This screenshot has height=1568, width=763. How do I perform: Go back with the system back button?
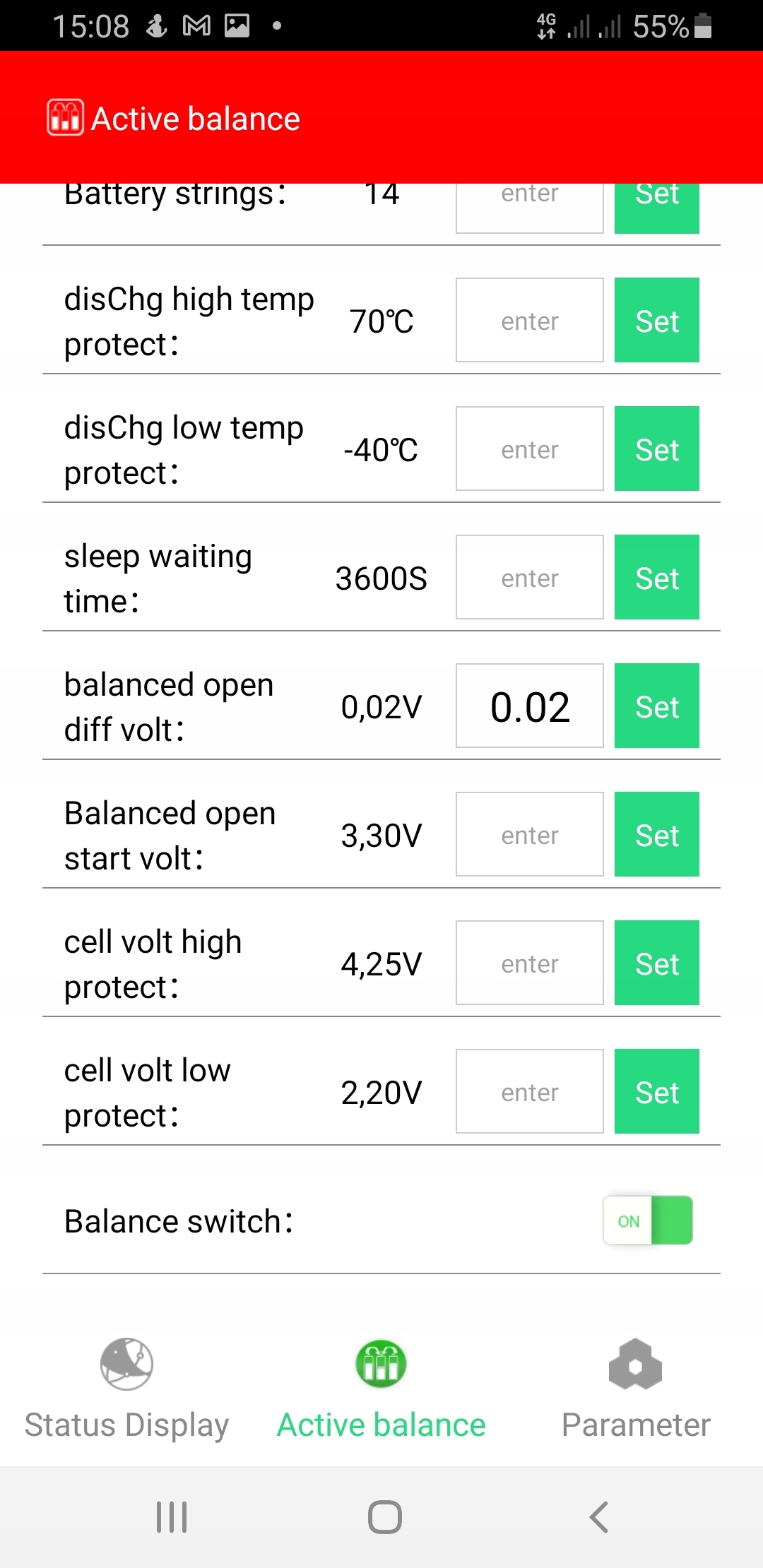[598, 1516]
